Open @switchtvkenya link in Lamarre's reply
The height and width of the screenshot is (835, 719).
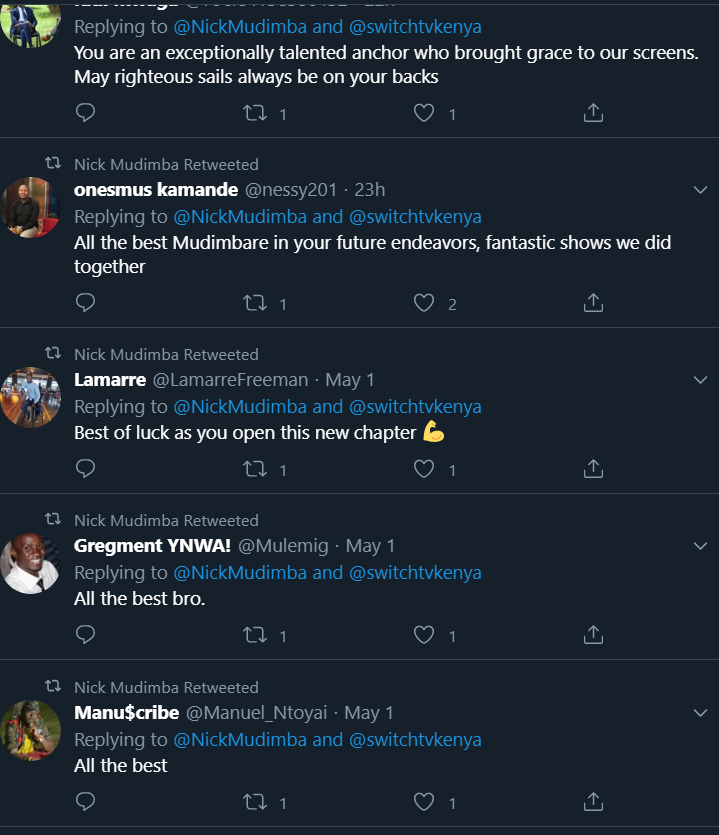click(415, 407)
